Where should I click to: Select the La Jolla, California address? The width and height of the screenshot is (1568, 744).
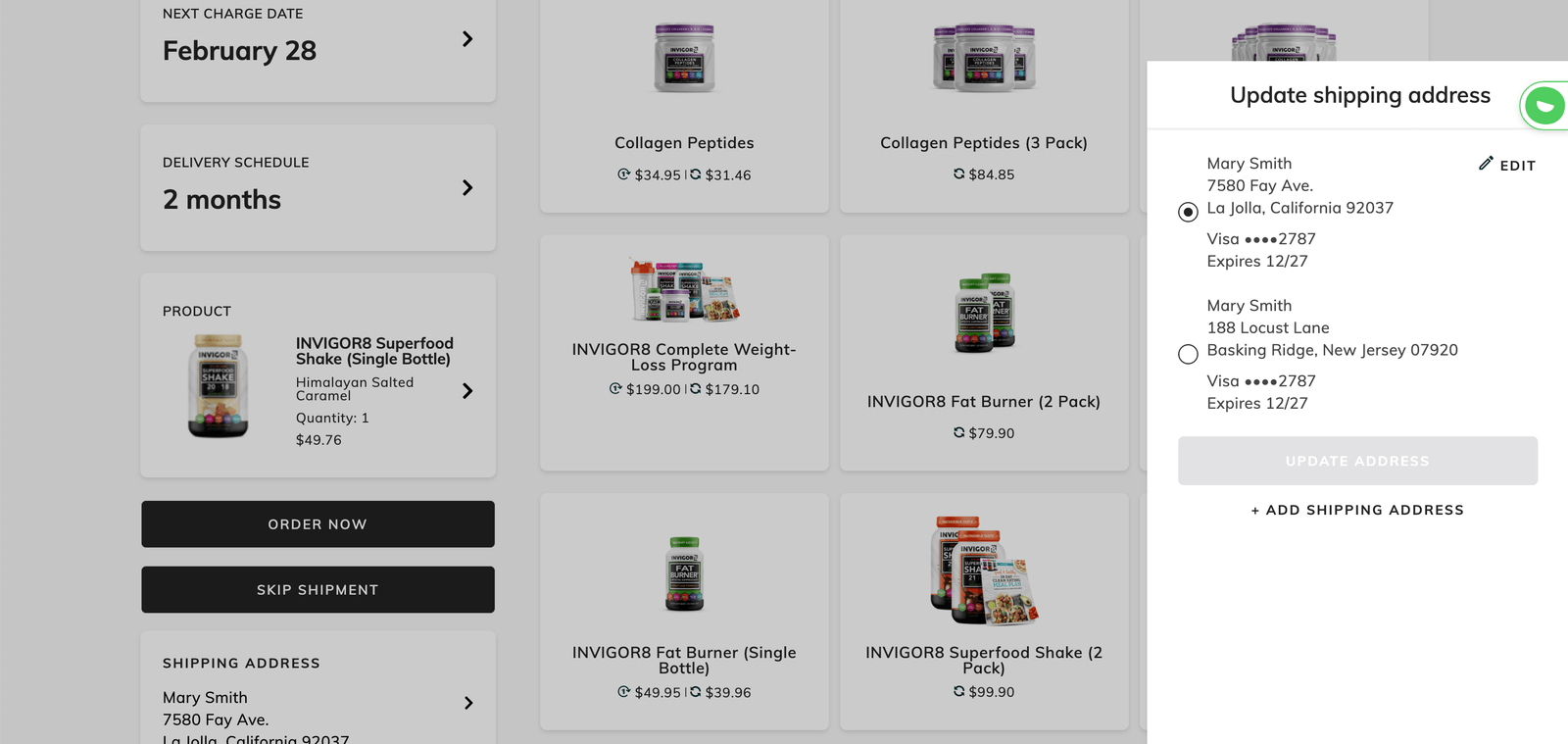click(x=1188, y=212)
